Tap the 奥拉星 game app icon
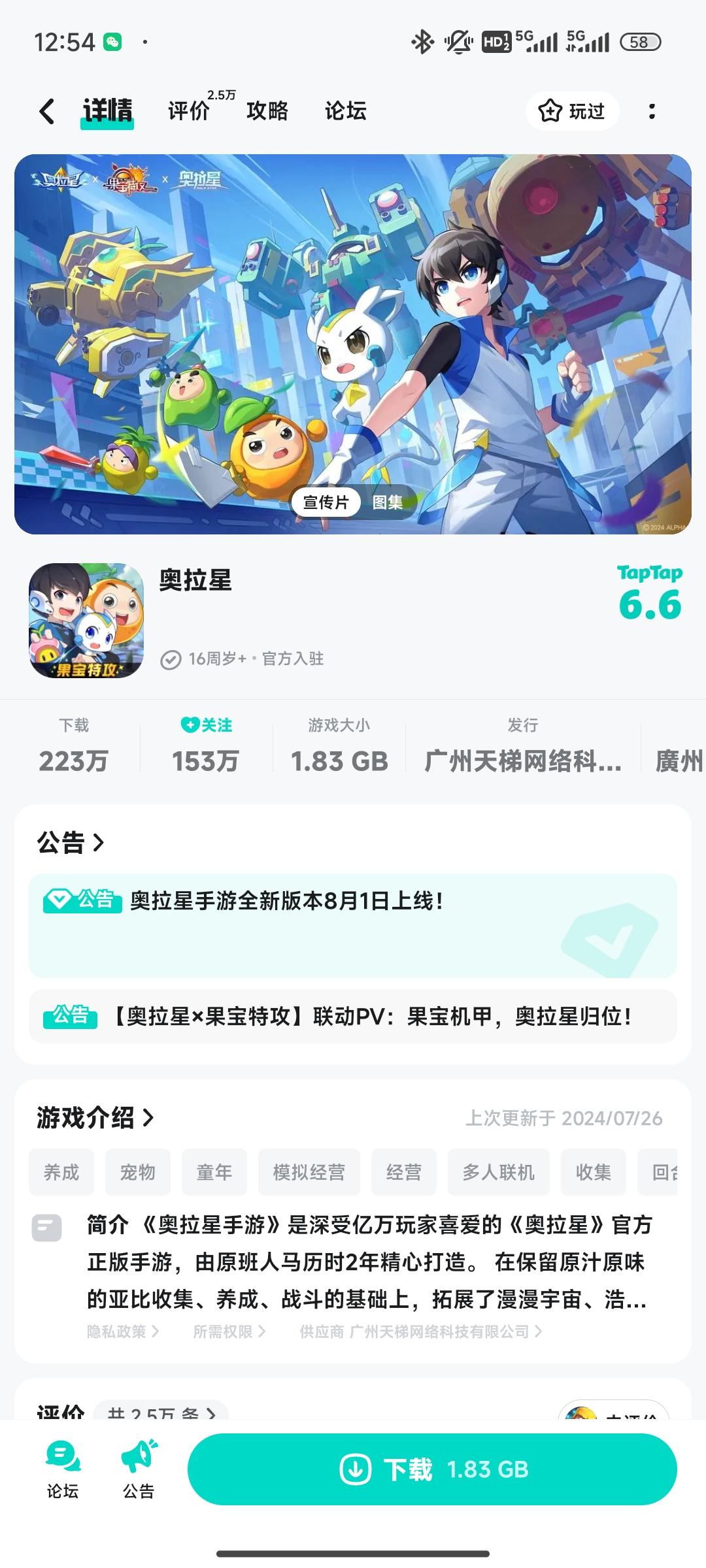This screenshot has width=706, height=1568. pos(86,619)
